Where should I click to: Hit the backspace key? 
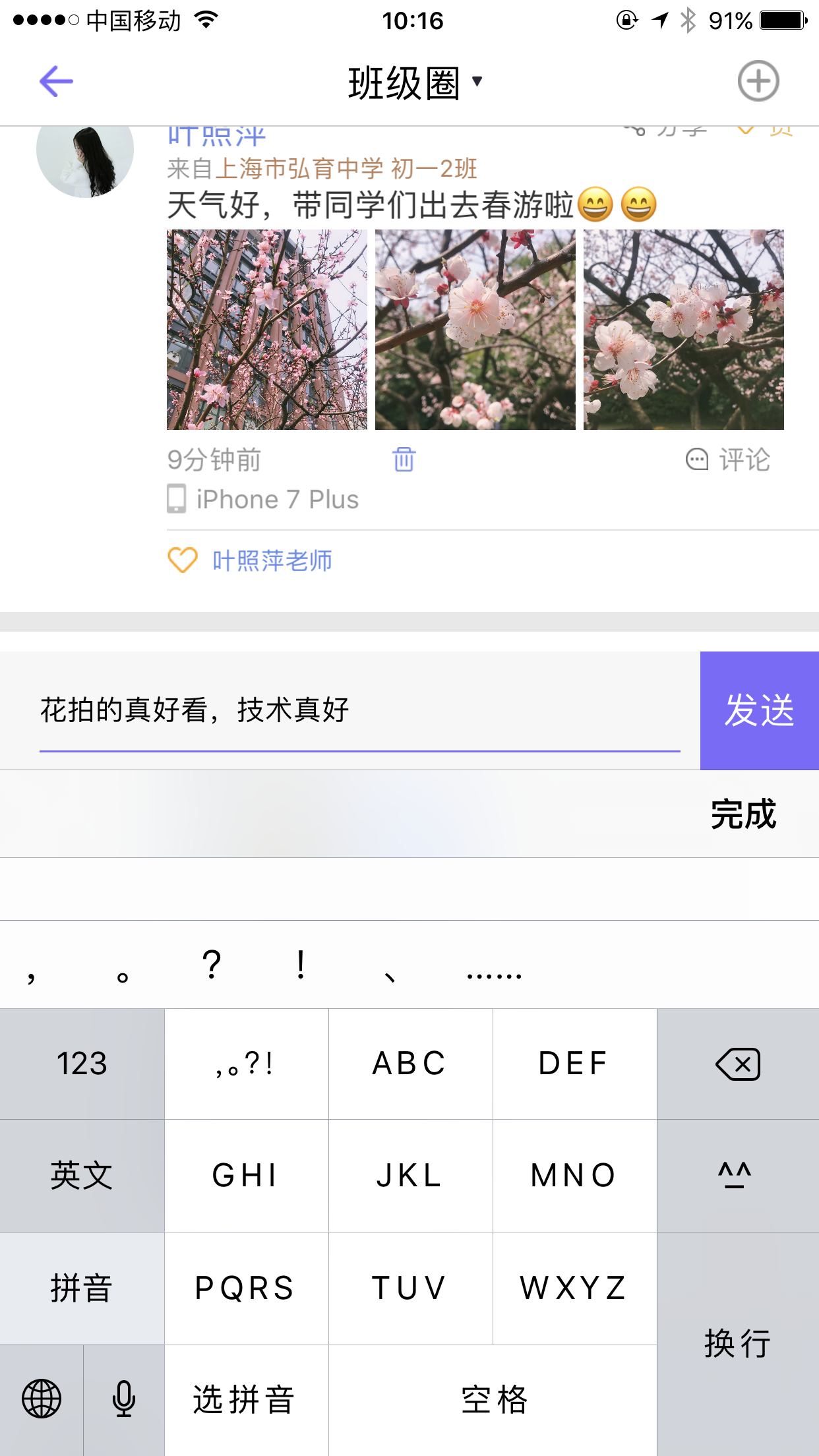tap(738, 1064)
